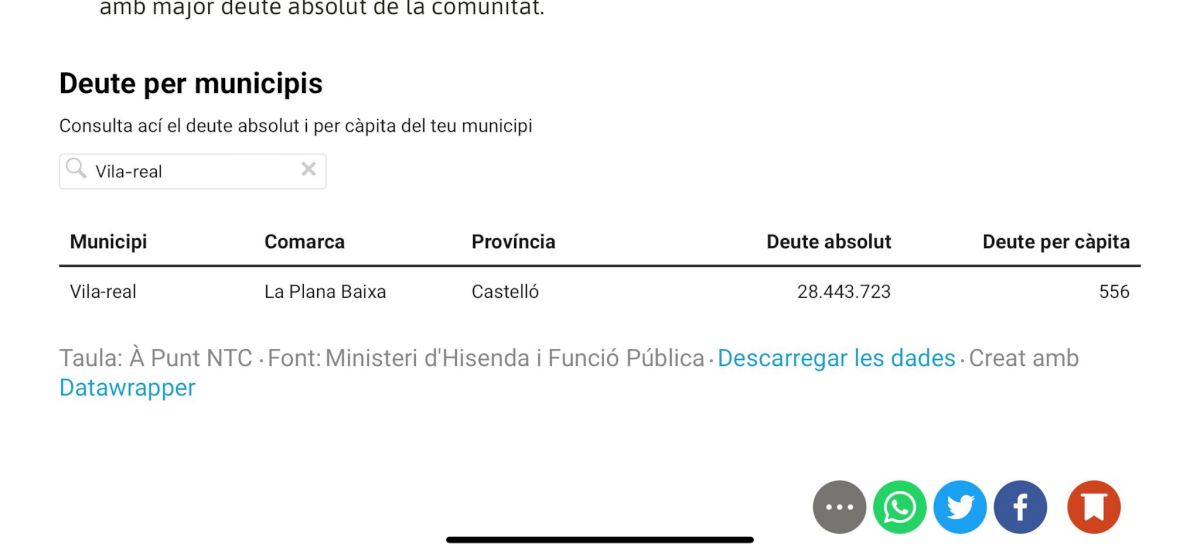Viewport: 1200px width, 554px height.
Task: Clear the municipality search text
Action: [309, 170]
